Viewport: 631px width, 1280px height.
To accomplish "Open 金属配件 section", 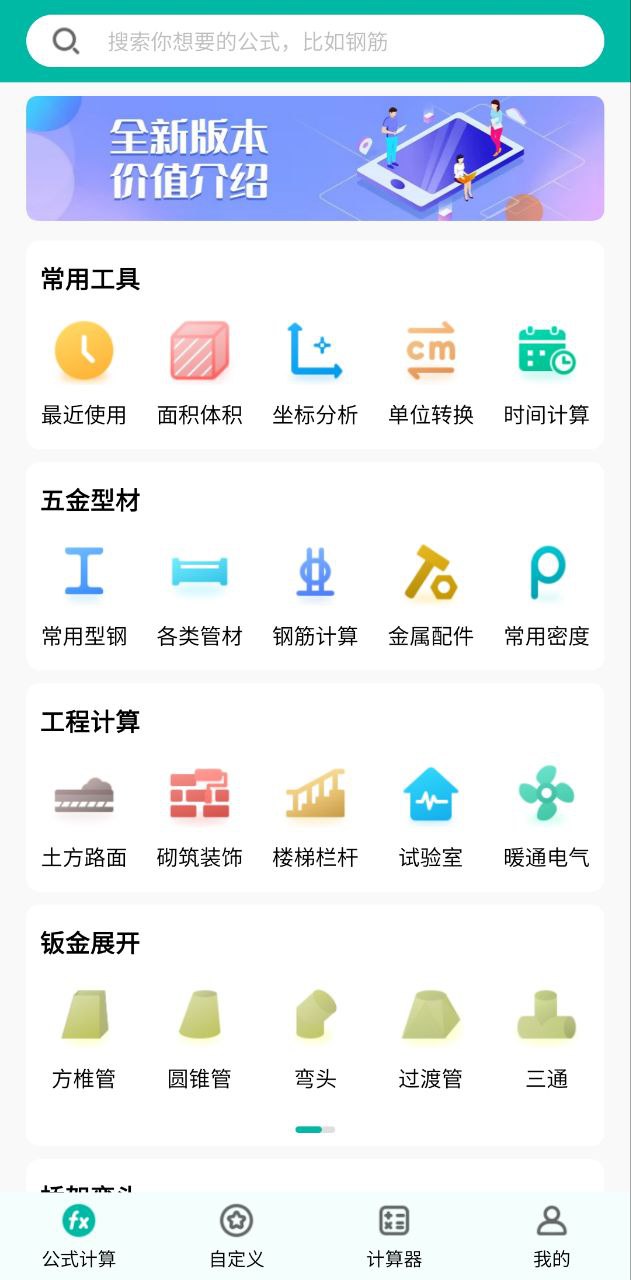I will coord(431,593).
